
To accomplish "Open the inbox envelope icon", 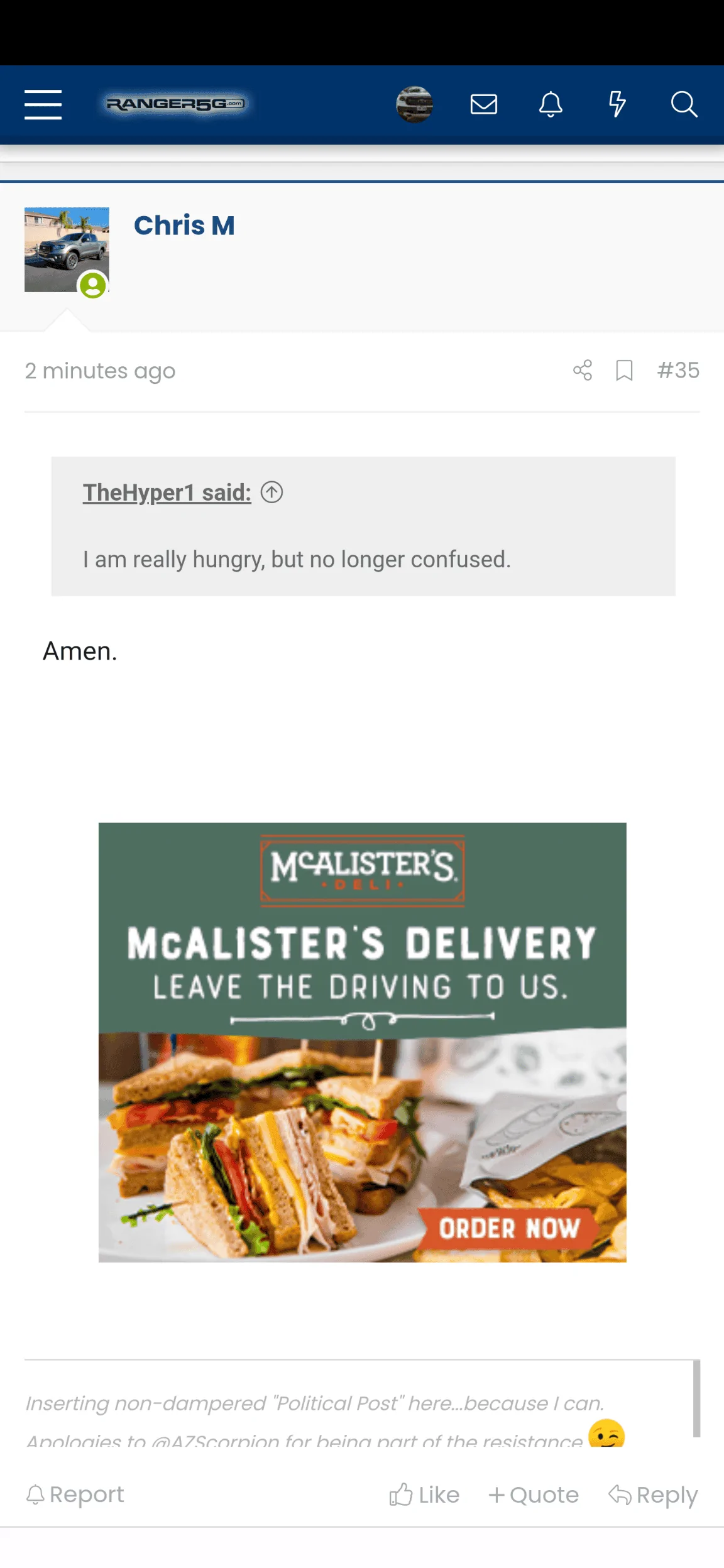I will (484, 104).
